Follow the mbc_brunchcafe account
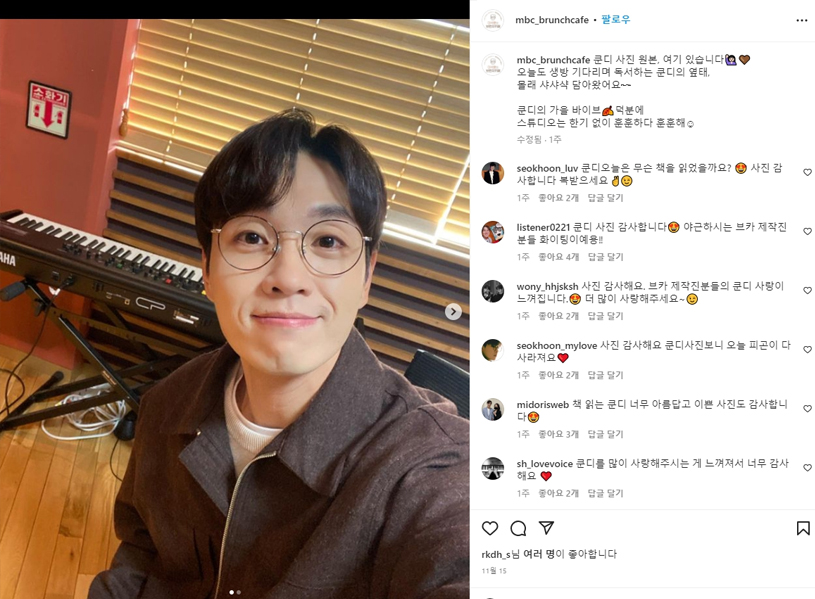Viewport: 815px width, 599px height. click(617, 19)
